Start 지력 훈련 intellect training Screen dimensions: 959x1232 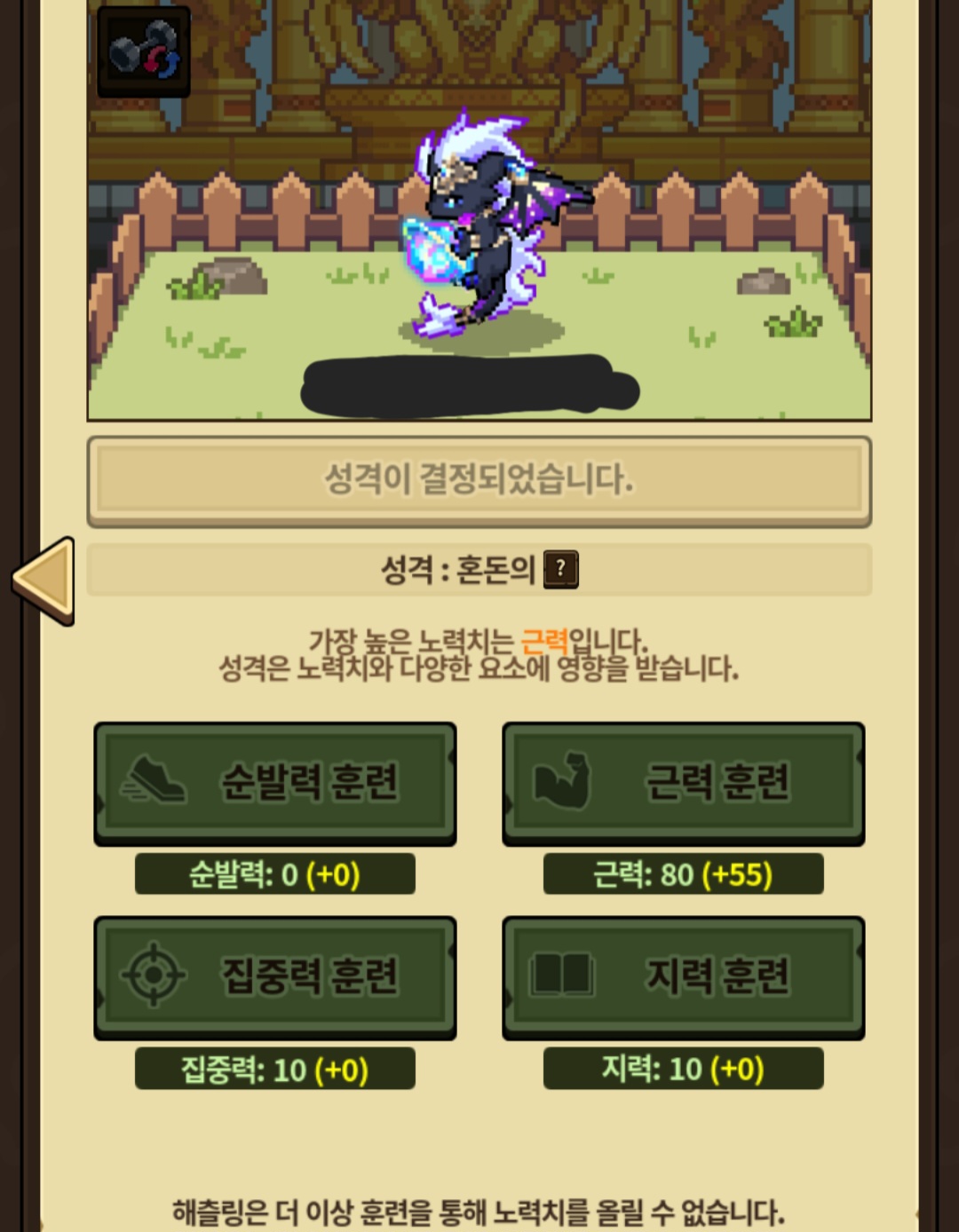click(x=684, y=977)
